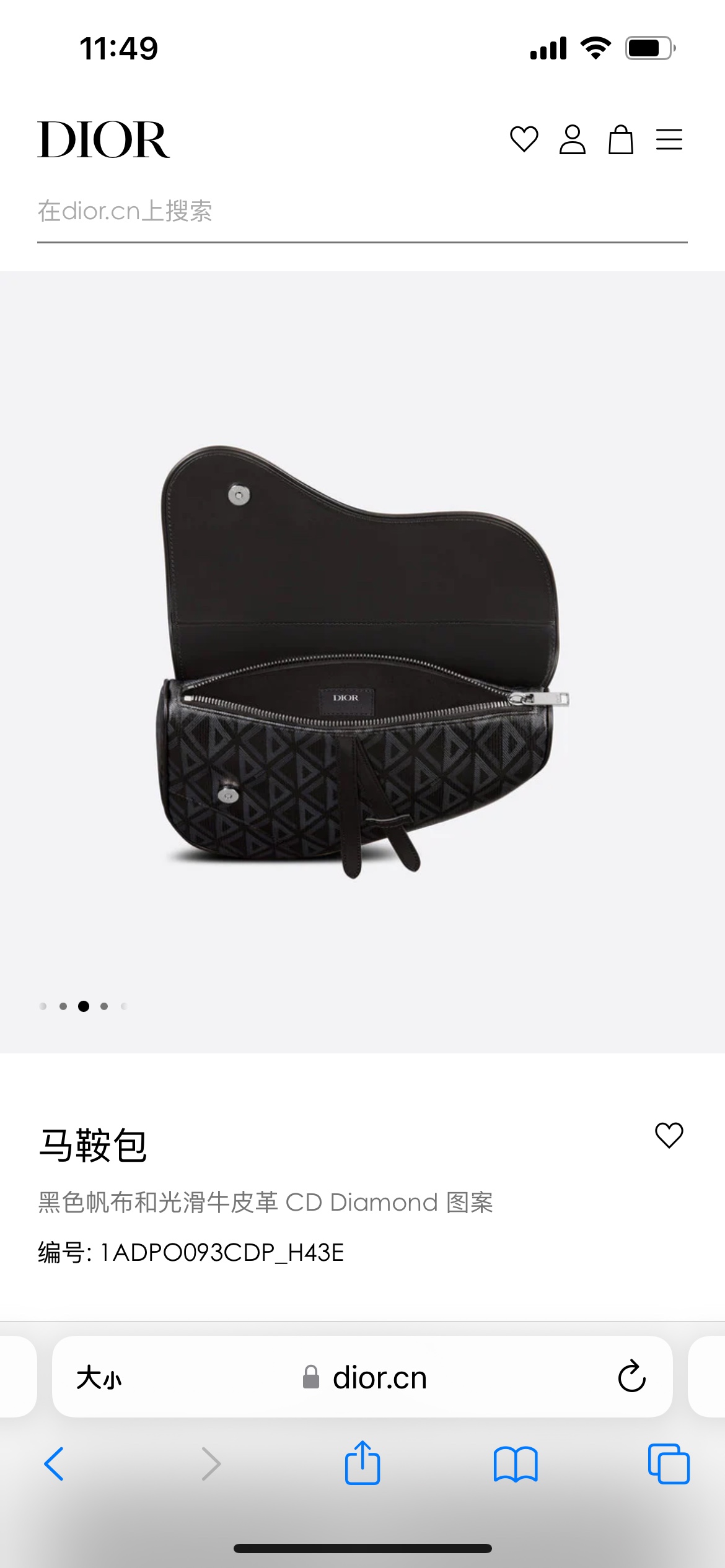Viewport: 725px width, 1568px height.
Task: Share this page from Safari toolbar
Action: (362, 1462)
